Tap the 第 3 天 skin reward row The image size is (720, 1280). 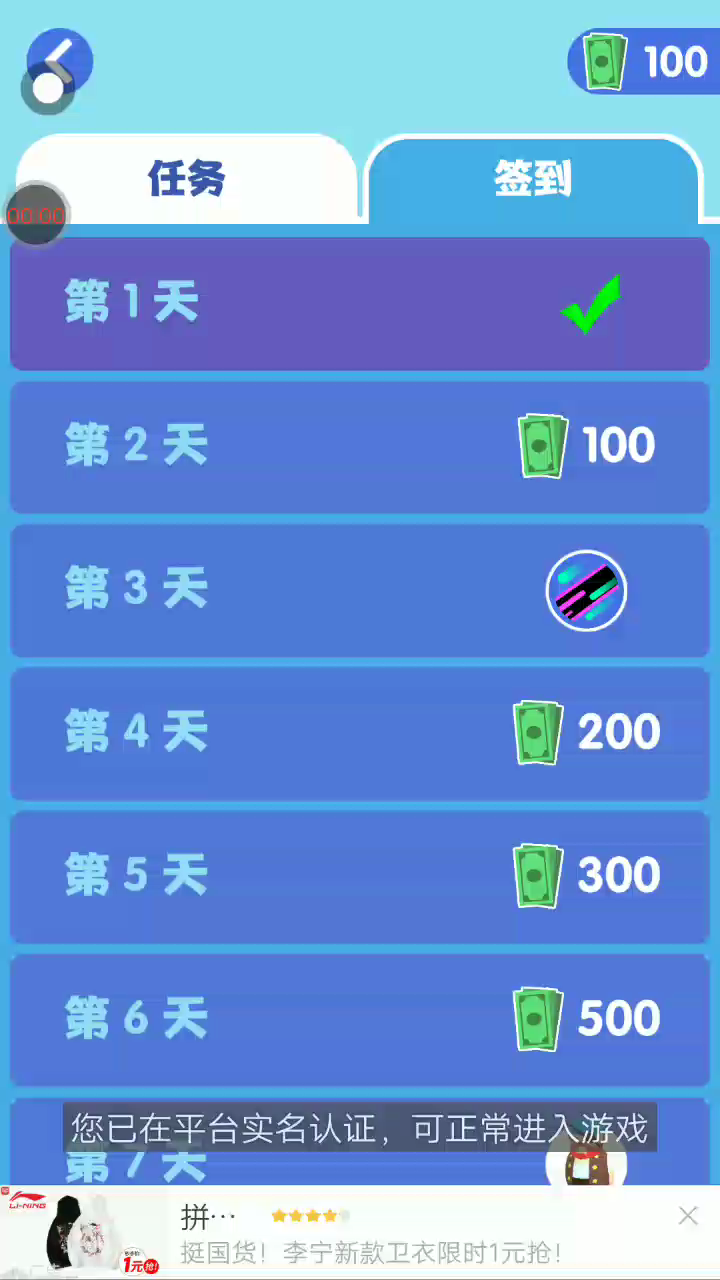coord(360,590)
